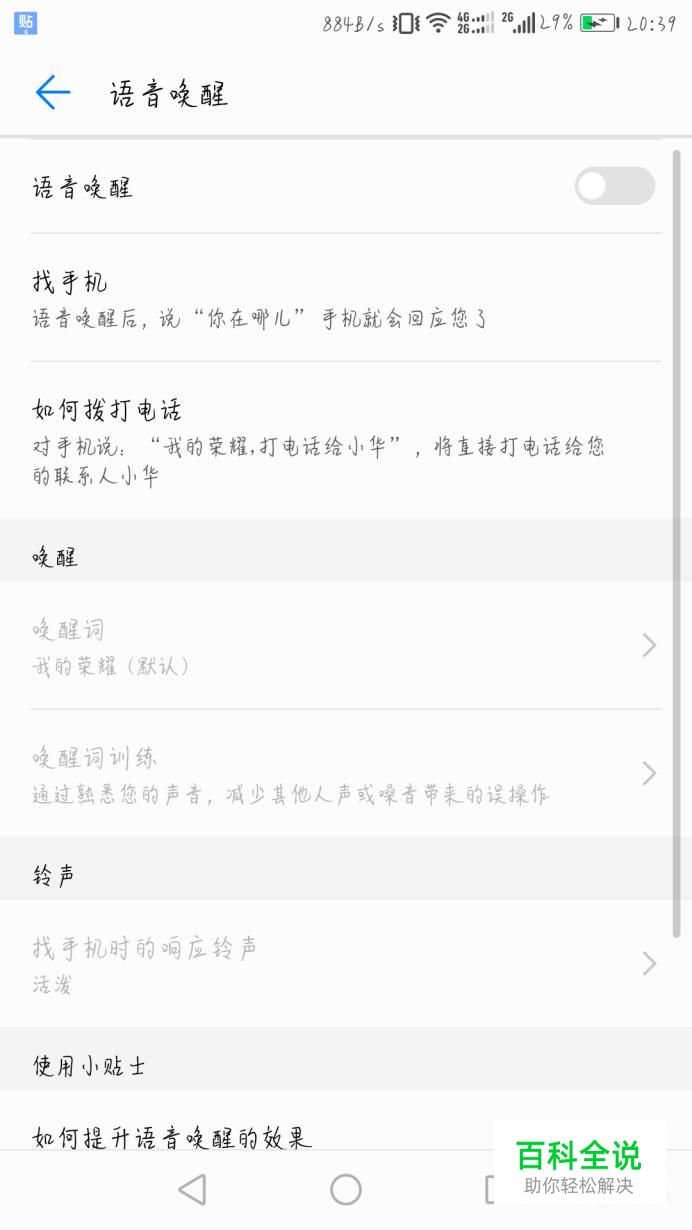Open 唤醒词训练 voice training
This screenshot has height=1230, width=692.
click(x=346, y=773)
